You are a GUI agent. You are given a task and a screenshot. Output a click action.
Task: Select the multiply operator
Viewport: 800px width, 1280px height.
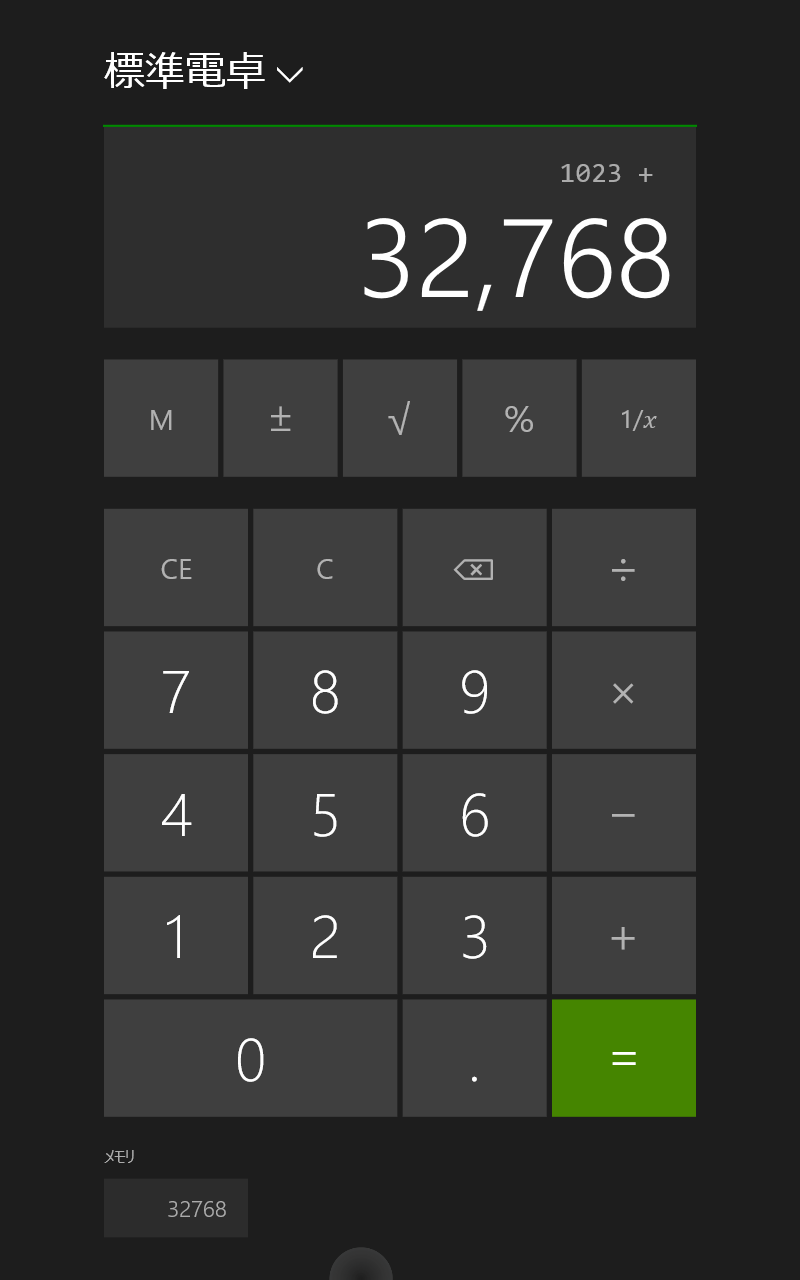tap(624, 690)
